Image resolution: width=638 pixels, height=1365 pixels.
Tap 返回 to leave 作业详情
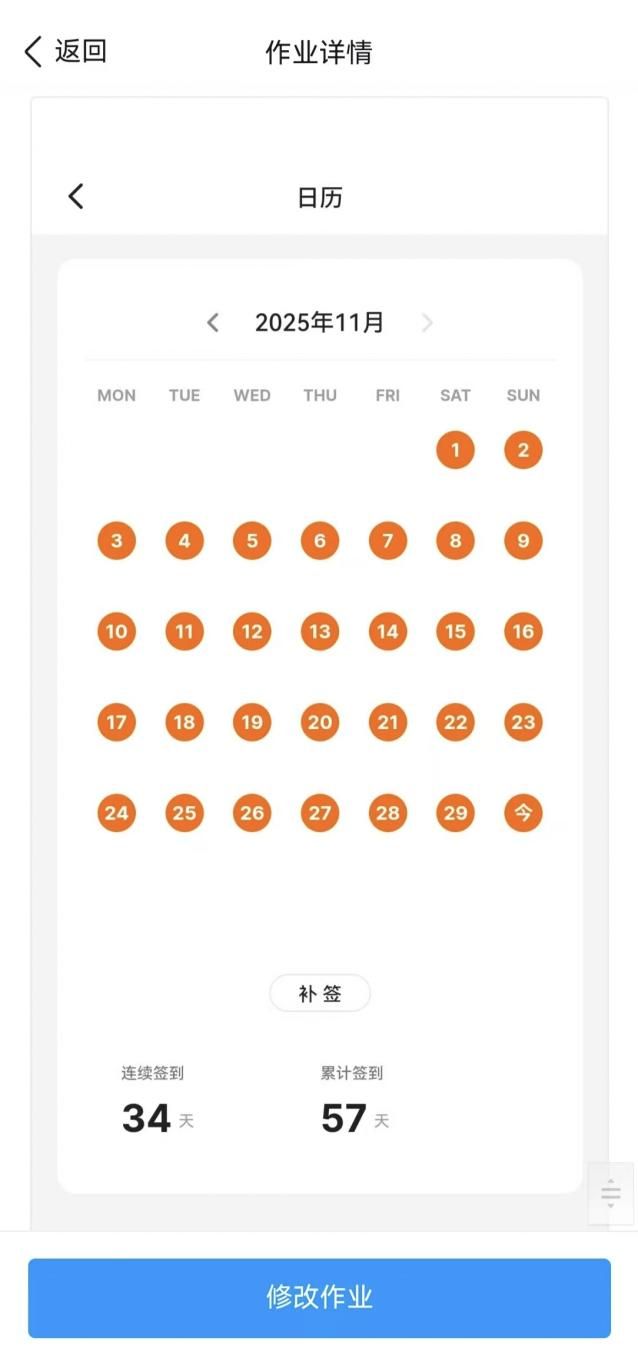pos(66,51)
